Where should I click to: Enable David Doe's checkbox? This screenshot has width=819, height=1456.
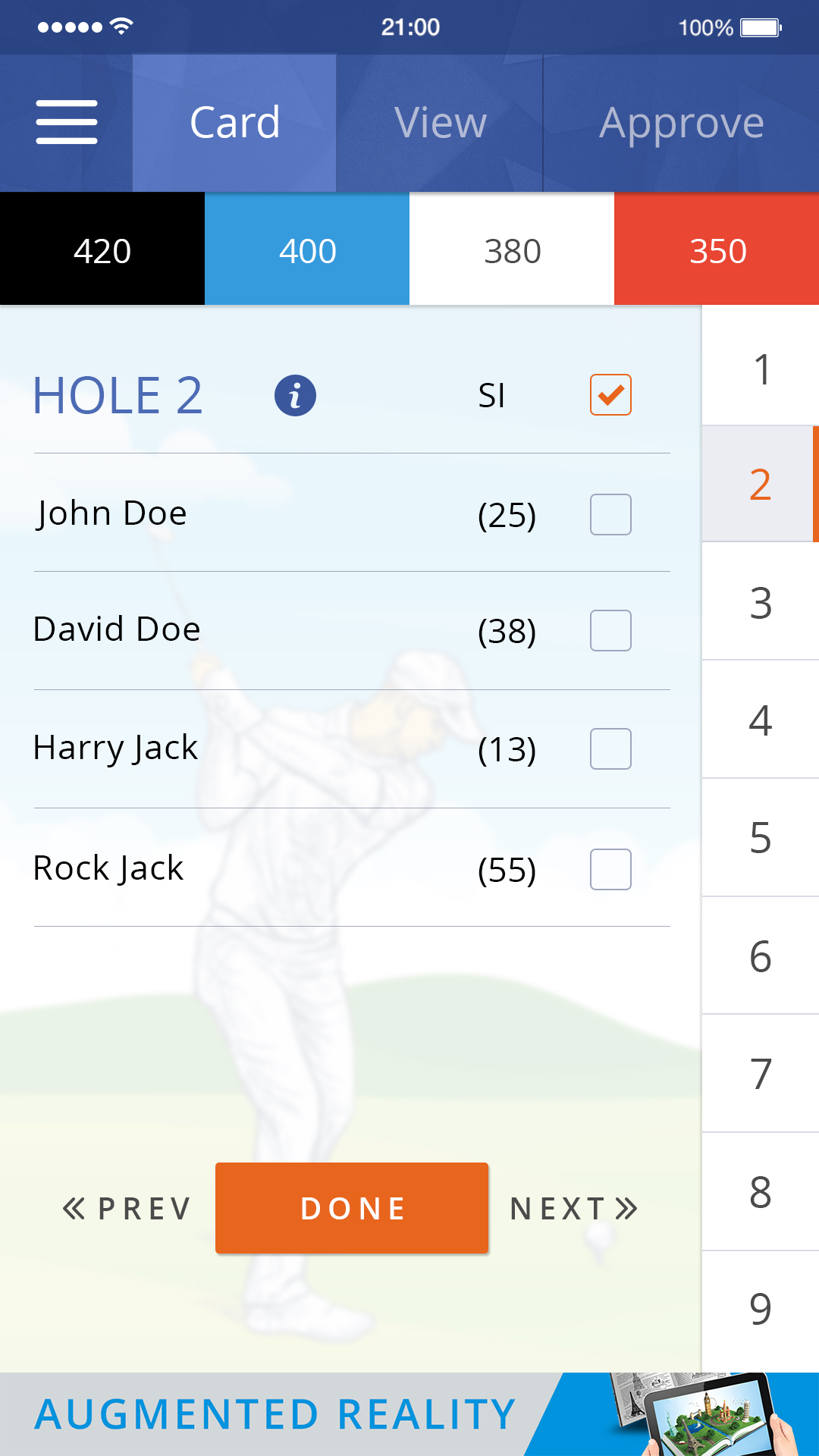click(610, 629)
